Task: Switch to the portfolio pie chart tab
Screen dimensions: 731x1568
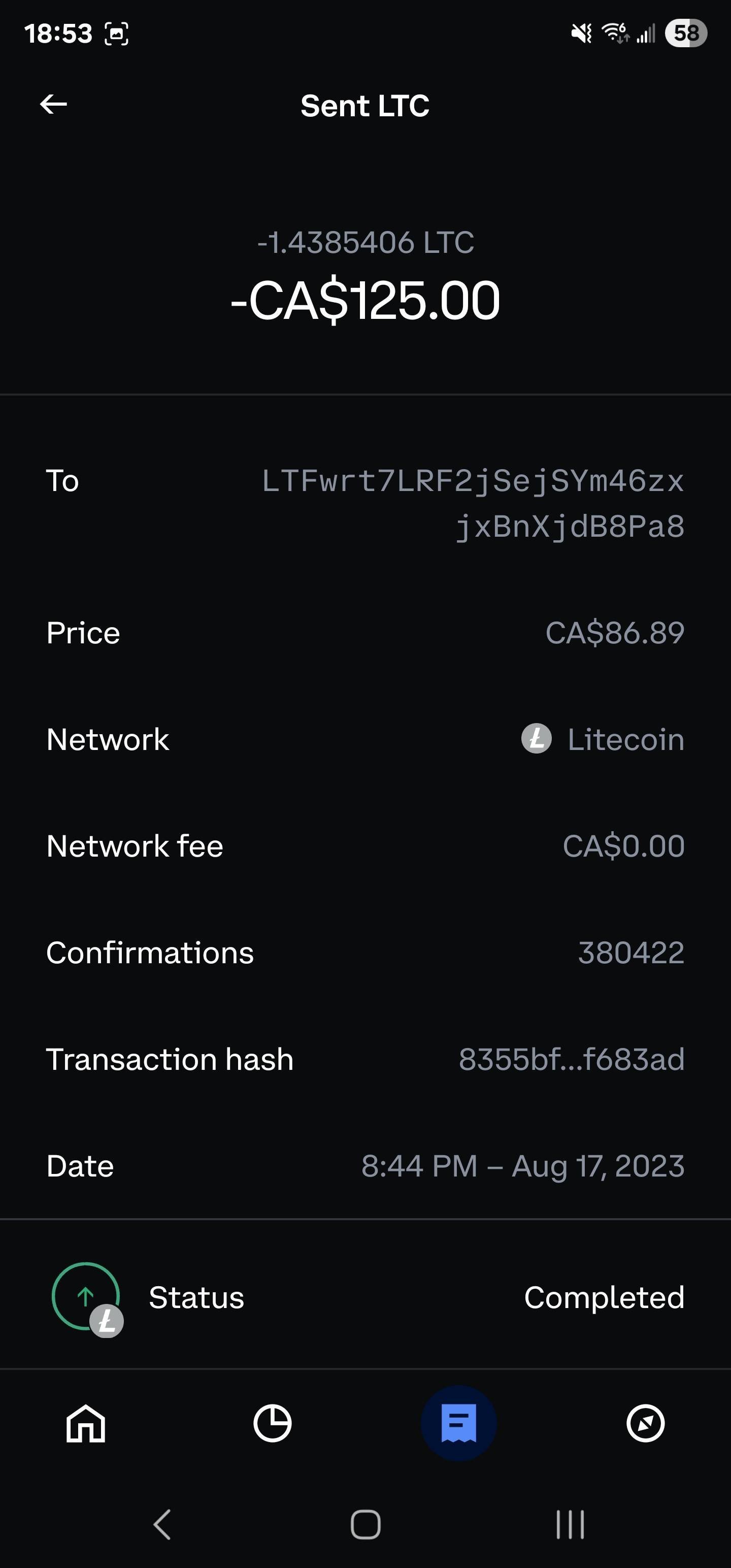Action: click(x=272, y=1423)
